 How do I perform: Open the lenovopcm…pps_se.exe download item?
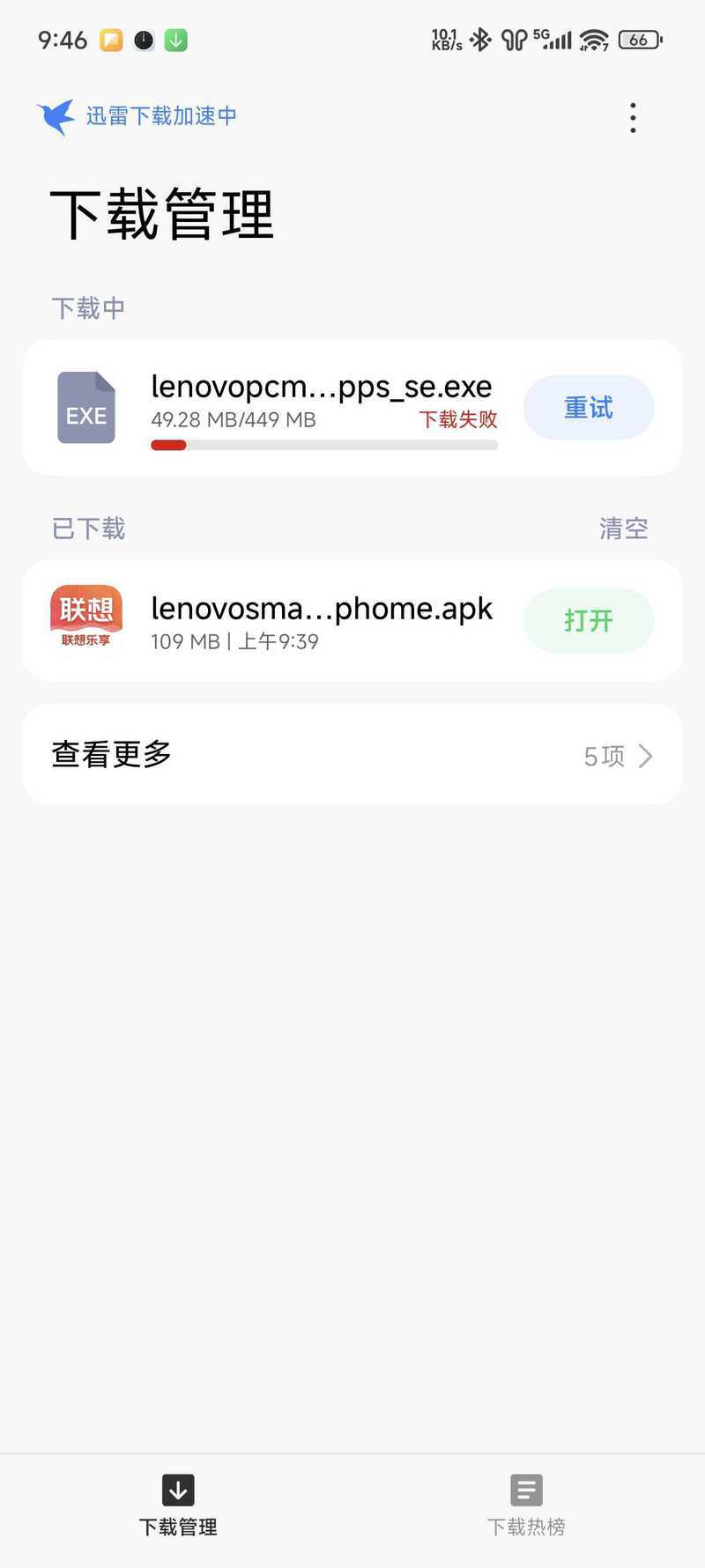(352, 408)
